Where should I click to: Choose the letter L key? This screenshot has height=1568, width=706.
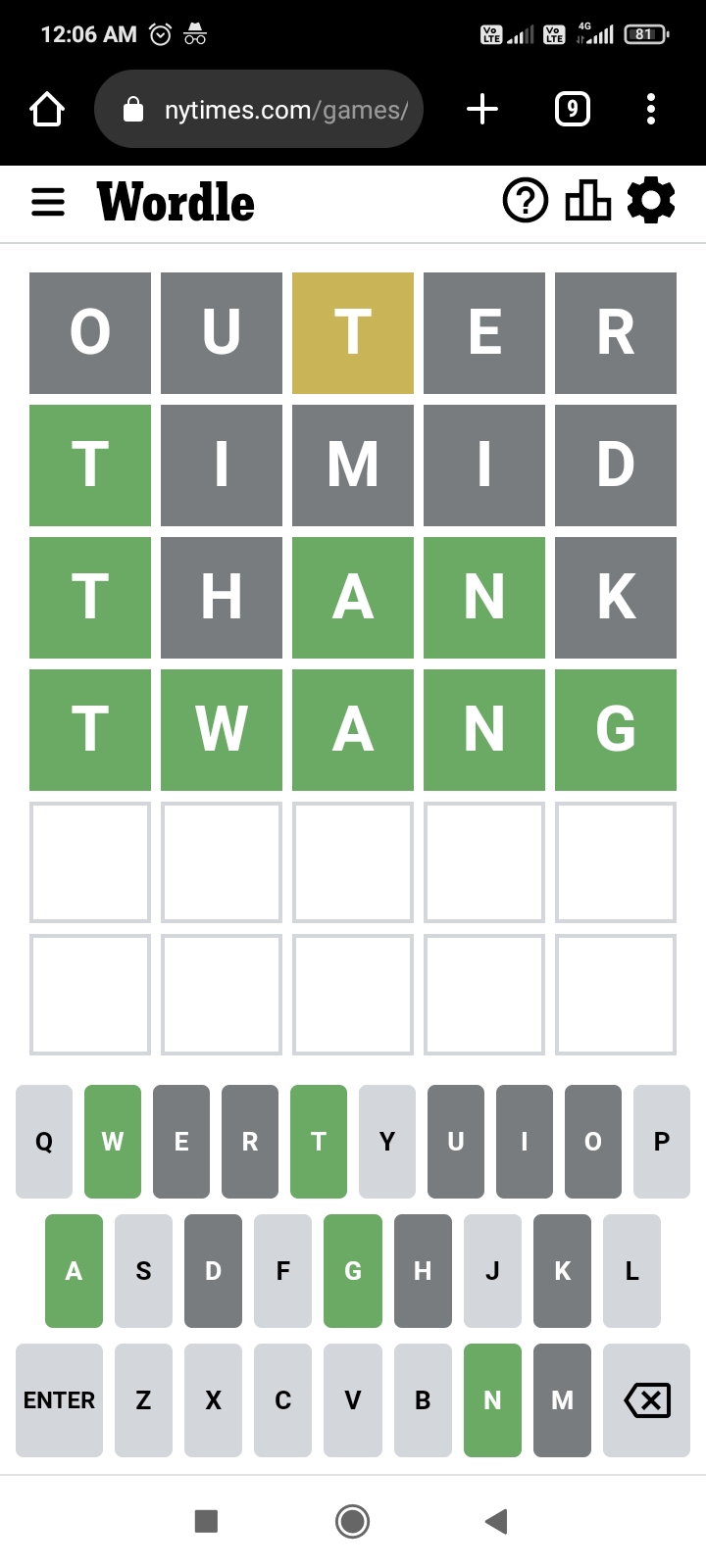pyautogui.click(x=631, y=1271)
